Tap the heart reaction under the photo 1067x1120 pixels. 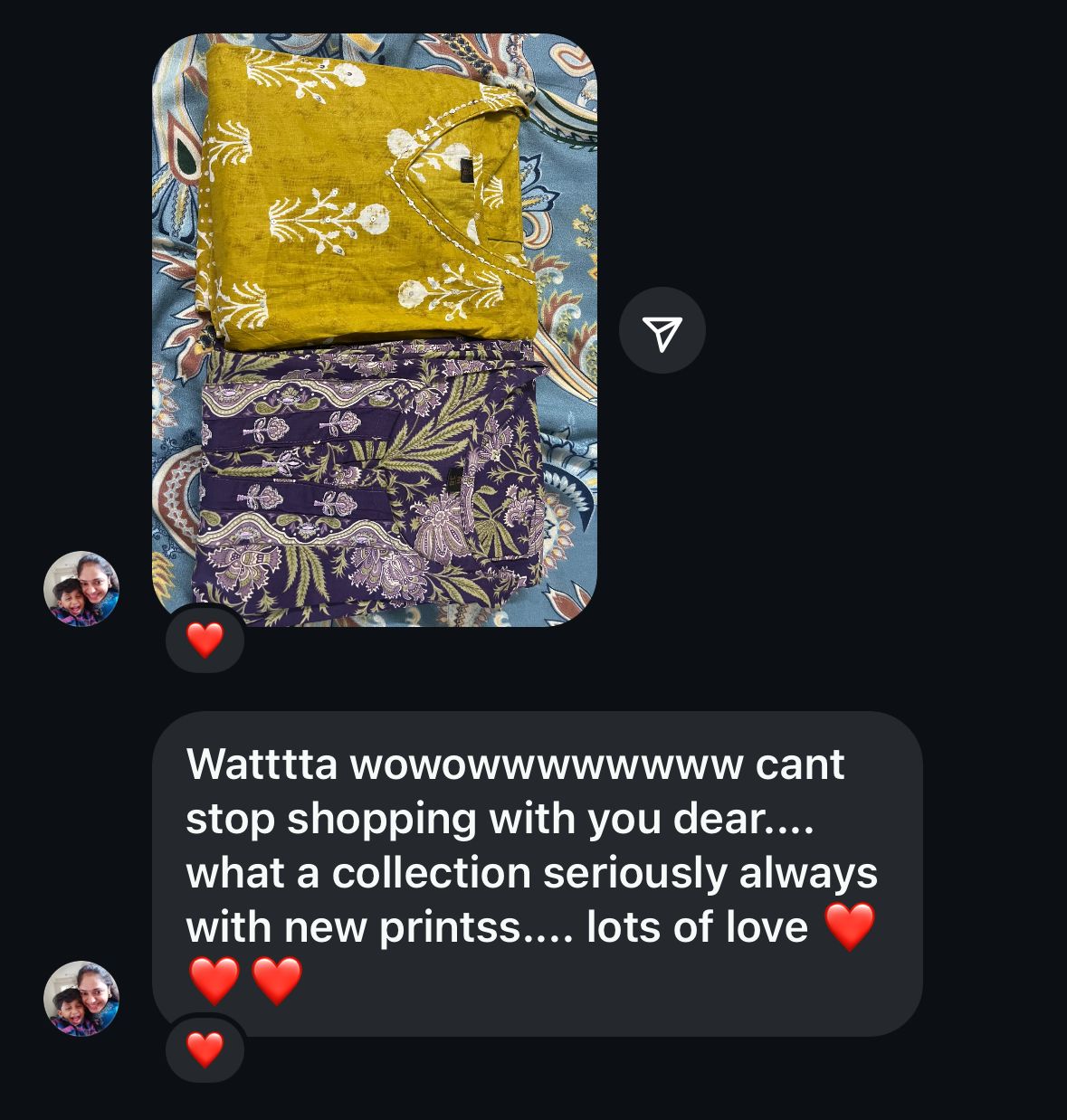coord(205,641)
